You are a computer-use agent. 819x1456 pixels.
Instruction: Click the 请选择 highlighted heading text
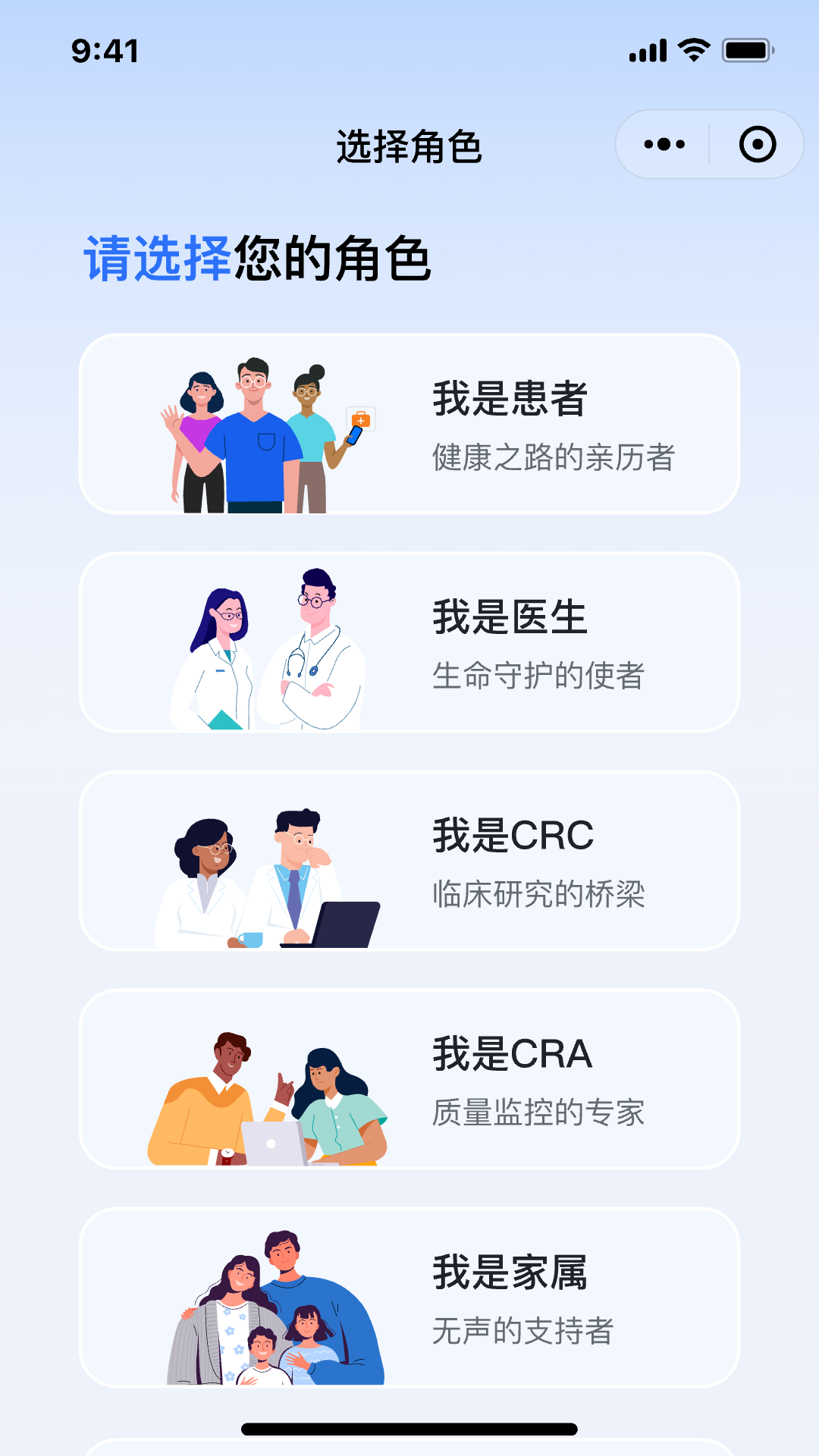pos(155,258)
